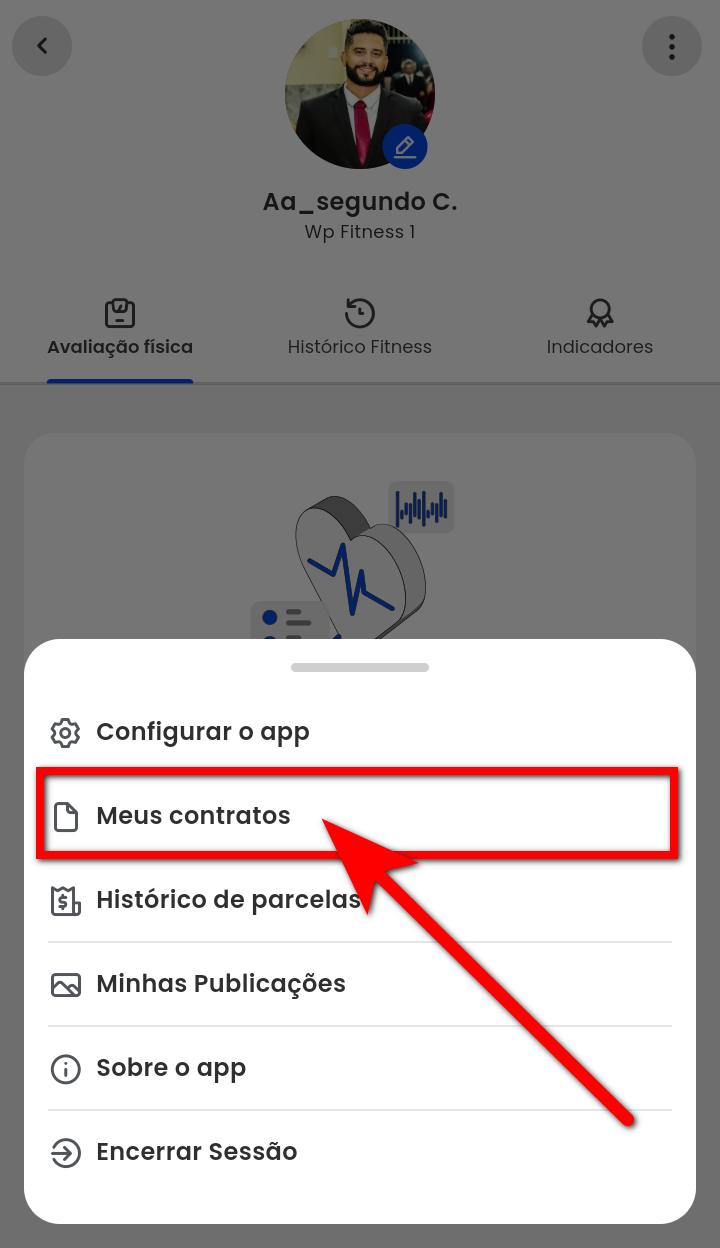Switch to the Indicadores tab
Viewport: 720px width, 1248px height.
point(599,329)
